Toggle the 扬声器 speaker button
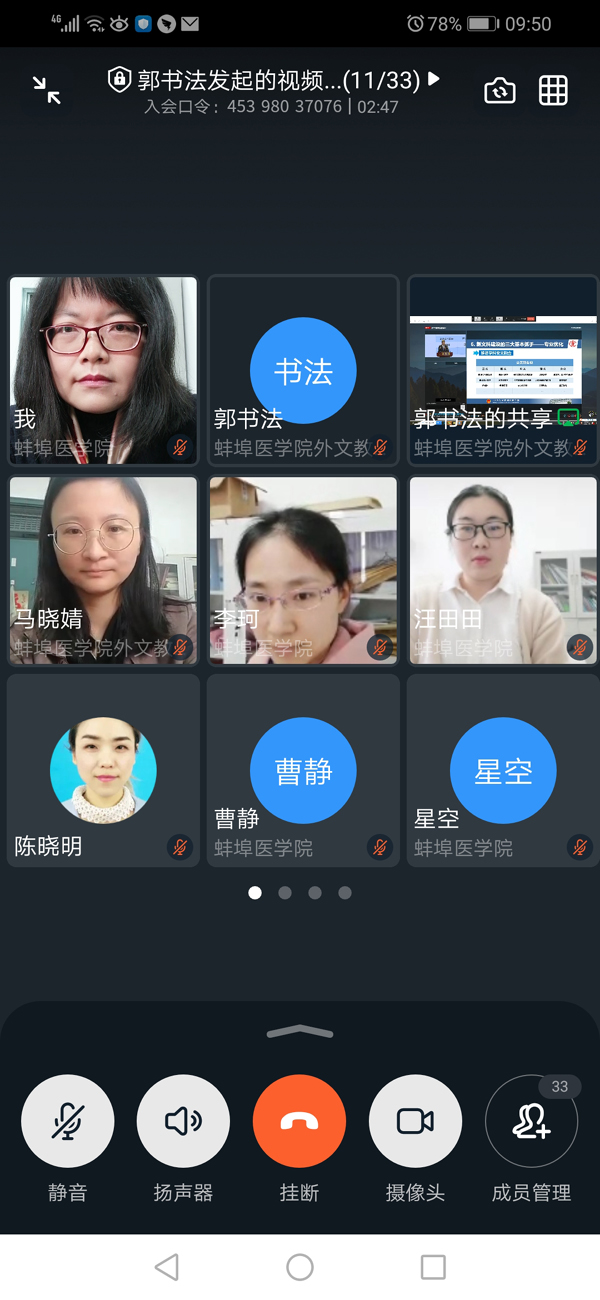The width and height of the screenshot is (600, 1300). (183, 1121)
